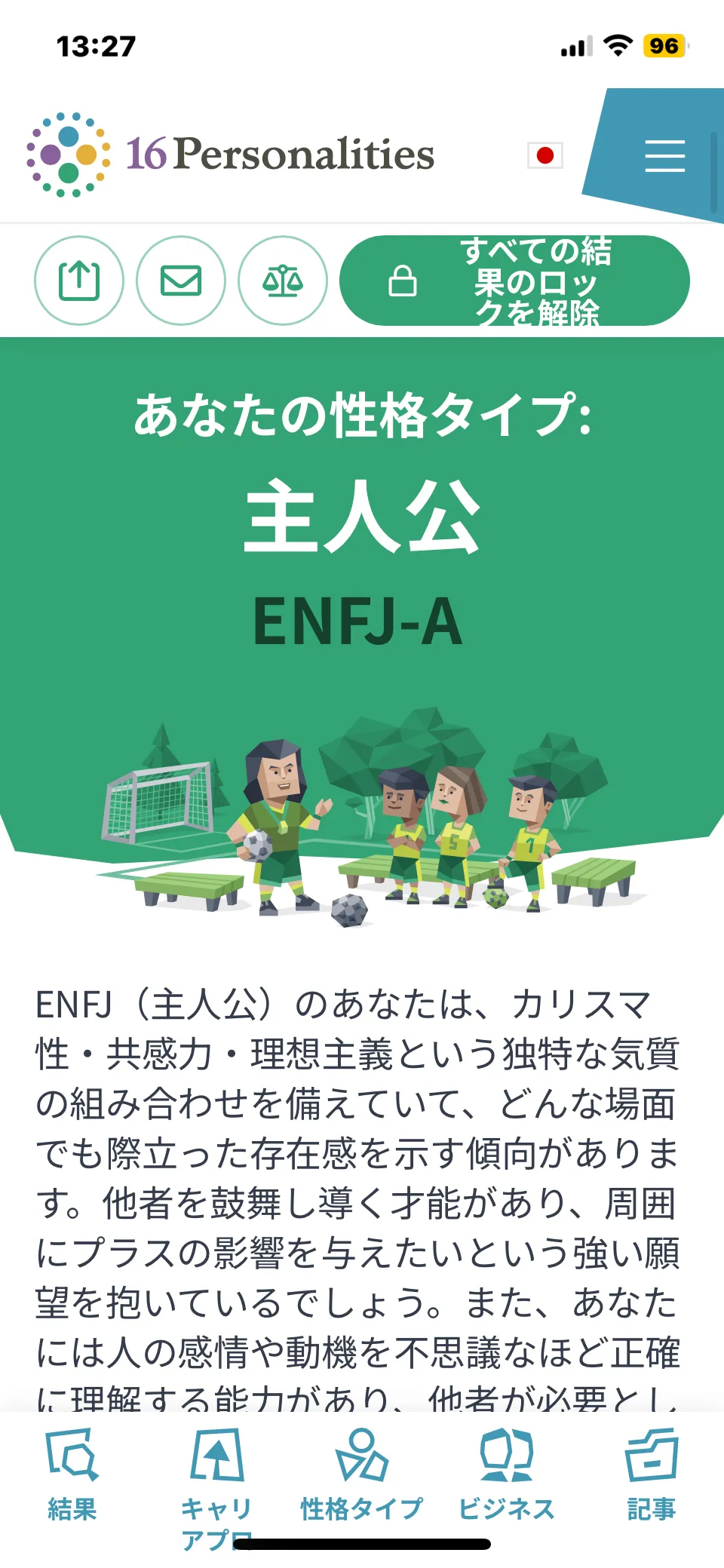Switch to the 結果 tab

(x=72, y=1474)
